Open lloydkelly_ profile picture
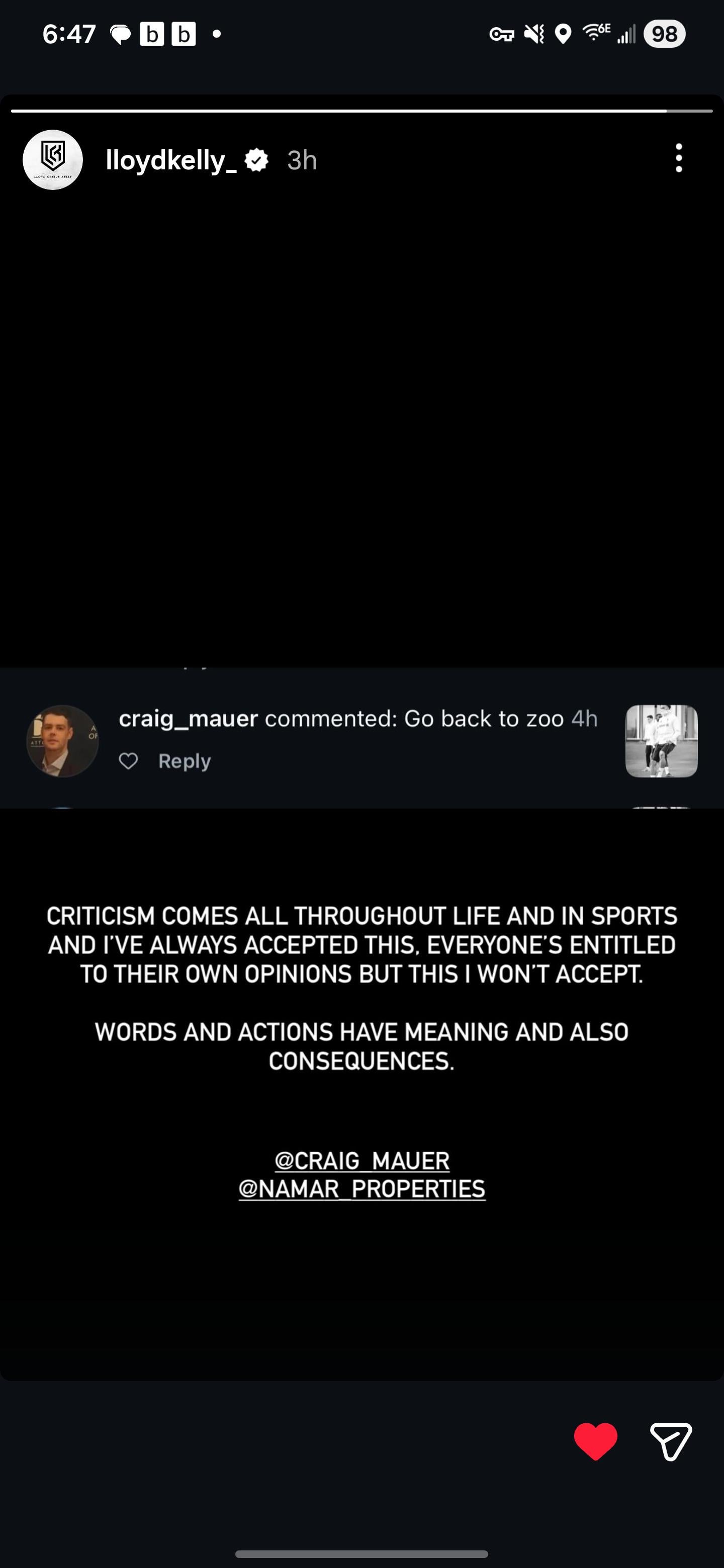Image resolution: width=724 pixels, height=1568 pixels. pyautogui.click(x=53, y=160)
